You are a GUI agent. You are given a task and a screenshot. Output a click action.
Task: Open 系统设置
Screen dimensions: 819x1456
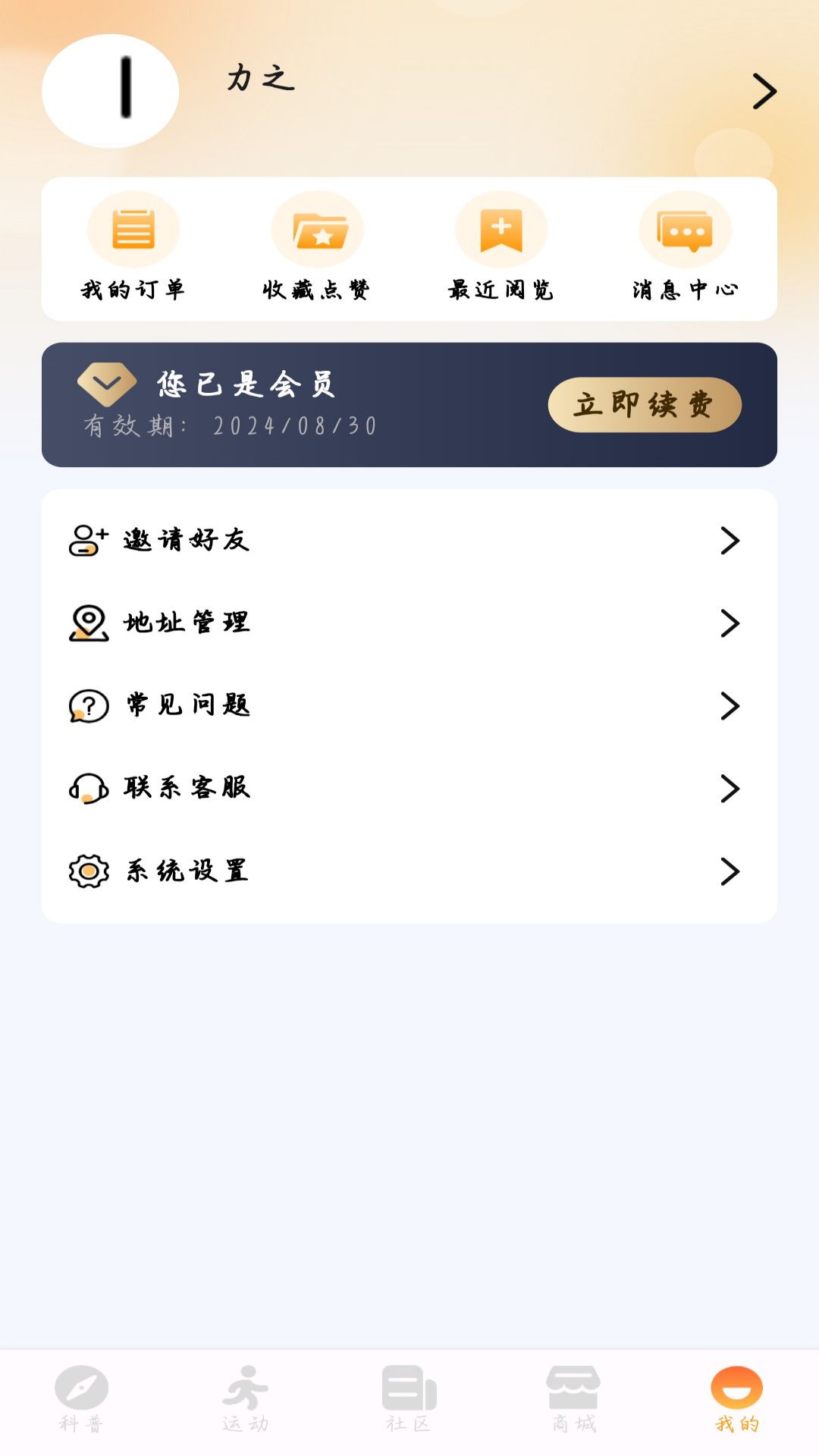tap(409, 871)
